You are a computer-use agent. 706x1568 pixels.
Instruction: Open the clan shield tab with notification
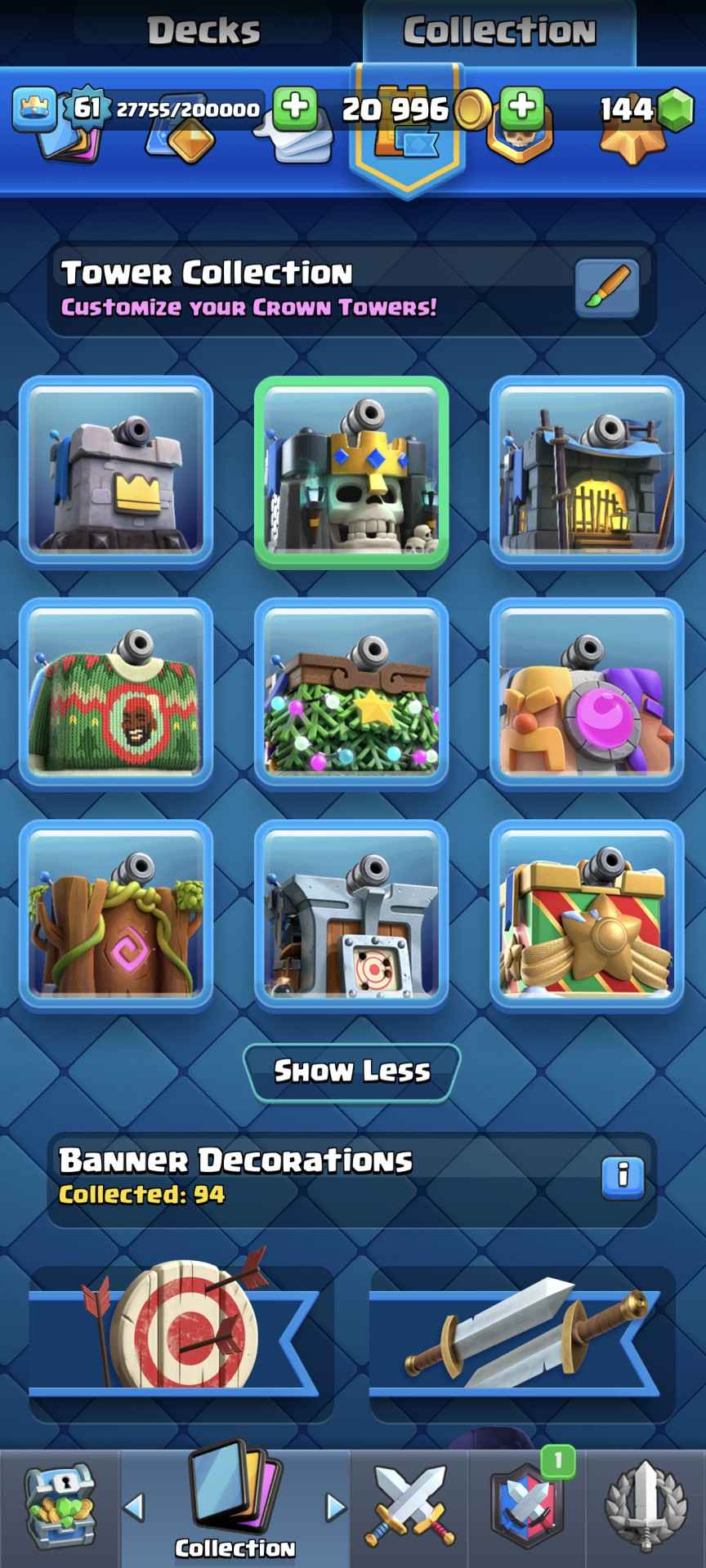(x=528, y=1508)
